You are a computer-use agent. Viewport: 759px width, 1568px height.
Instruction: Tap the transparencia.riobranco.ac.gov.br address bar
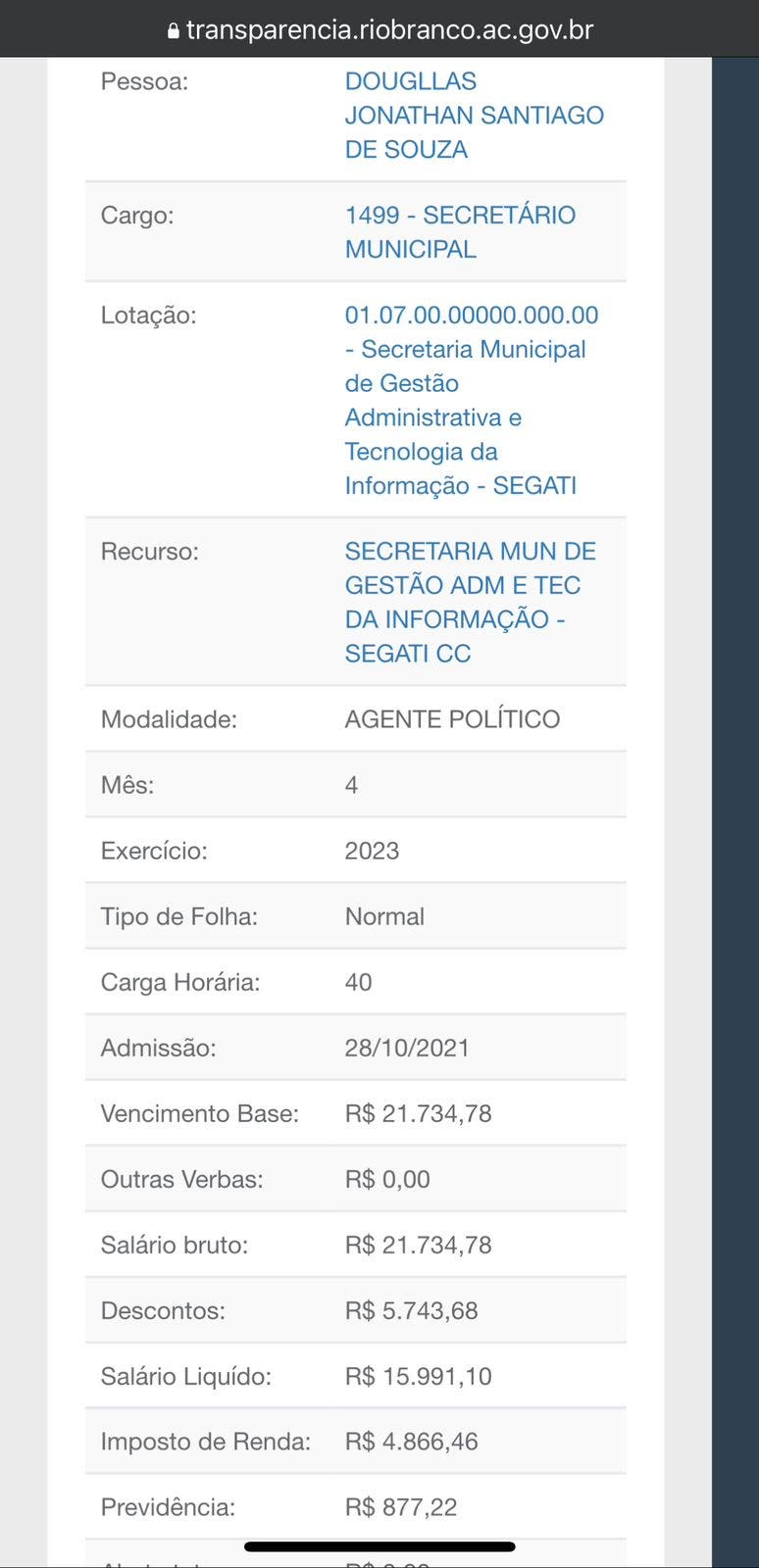coord(380,29)
